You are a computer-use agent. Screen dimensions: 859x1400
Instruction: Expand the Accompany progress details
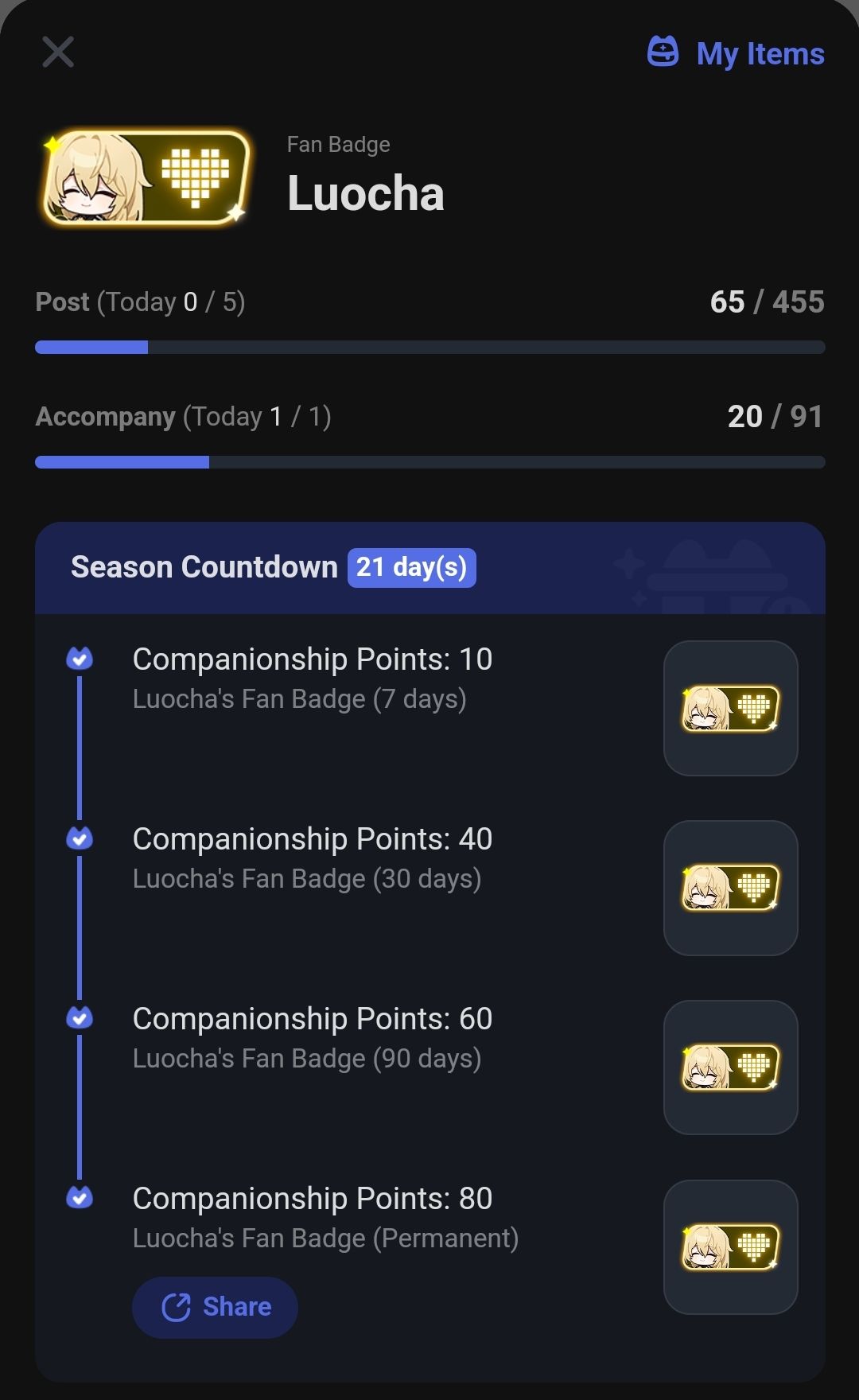[x=185, y=416]
